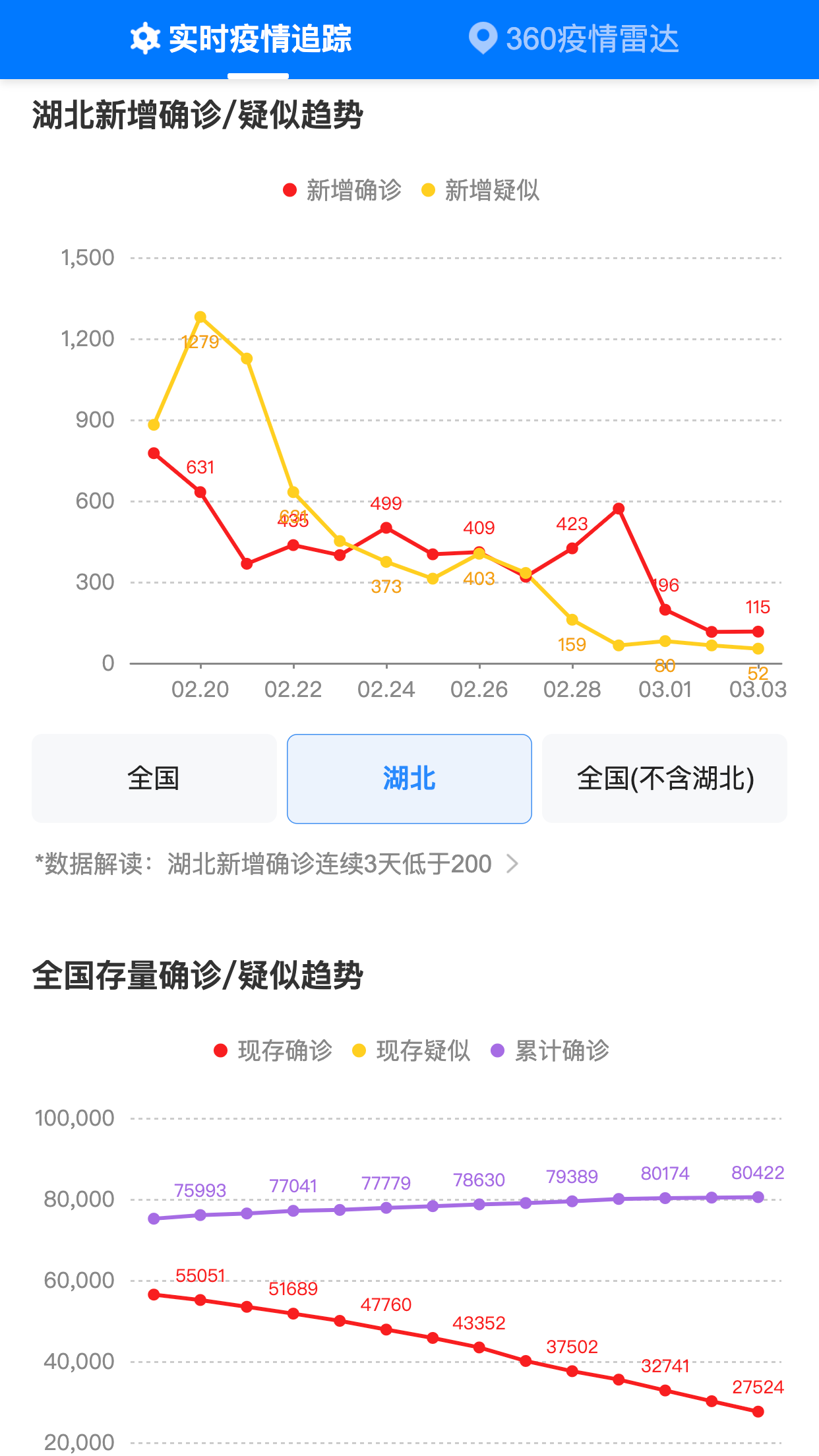Toggle 新增确诊 legend in 湖北 chart
Screen dimensions: 819x1456
coord(342,191)
